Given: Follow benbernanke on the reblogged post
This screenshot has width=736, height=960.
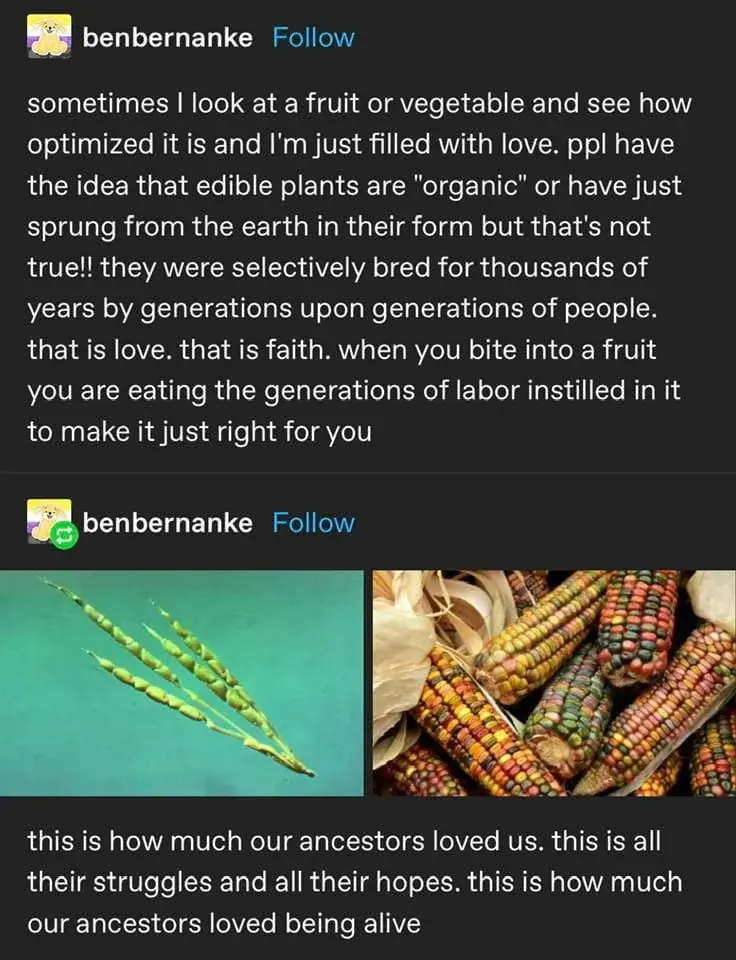Looking at the screenshot, I should [313, 522].
